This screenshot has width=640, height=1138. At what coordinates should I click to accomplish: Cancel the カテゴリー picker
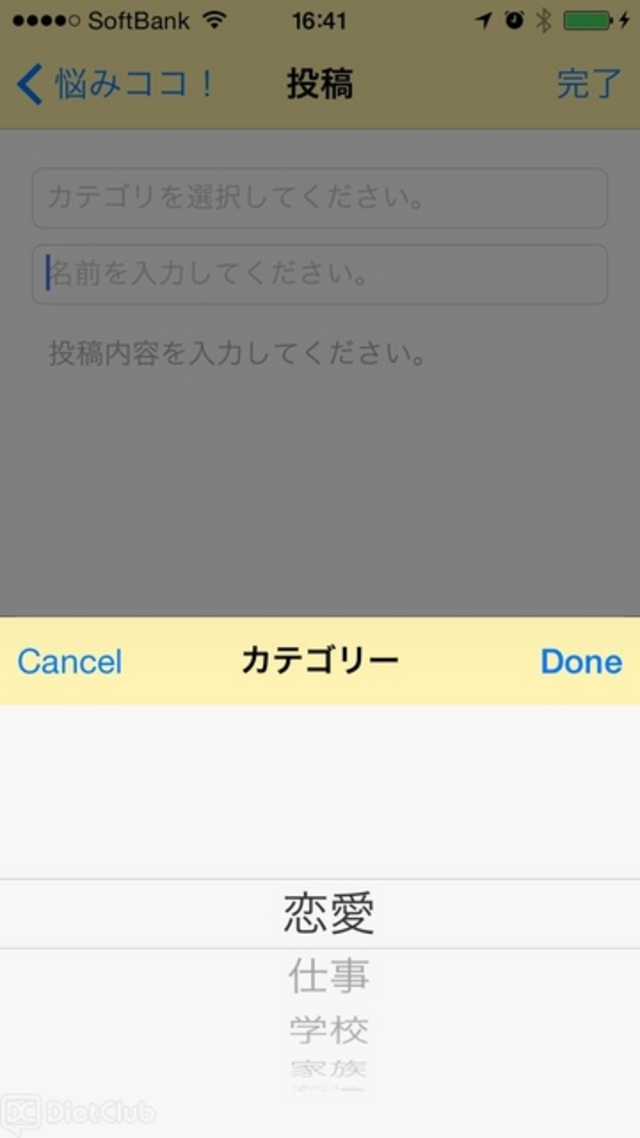coord(70,661)
